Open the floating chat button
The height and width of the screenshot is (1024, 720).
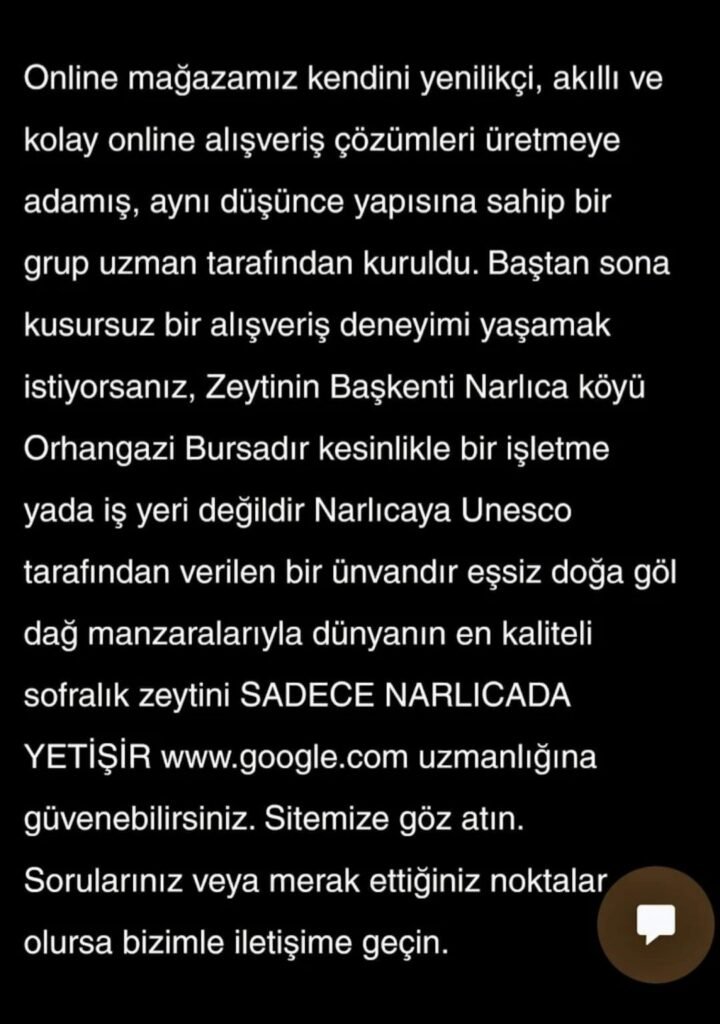(655, 923)
